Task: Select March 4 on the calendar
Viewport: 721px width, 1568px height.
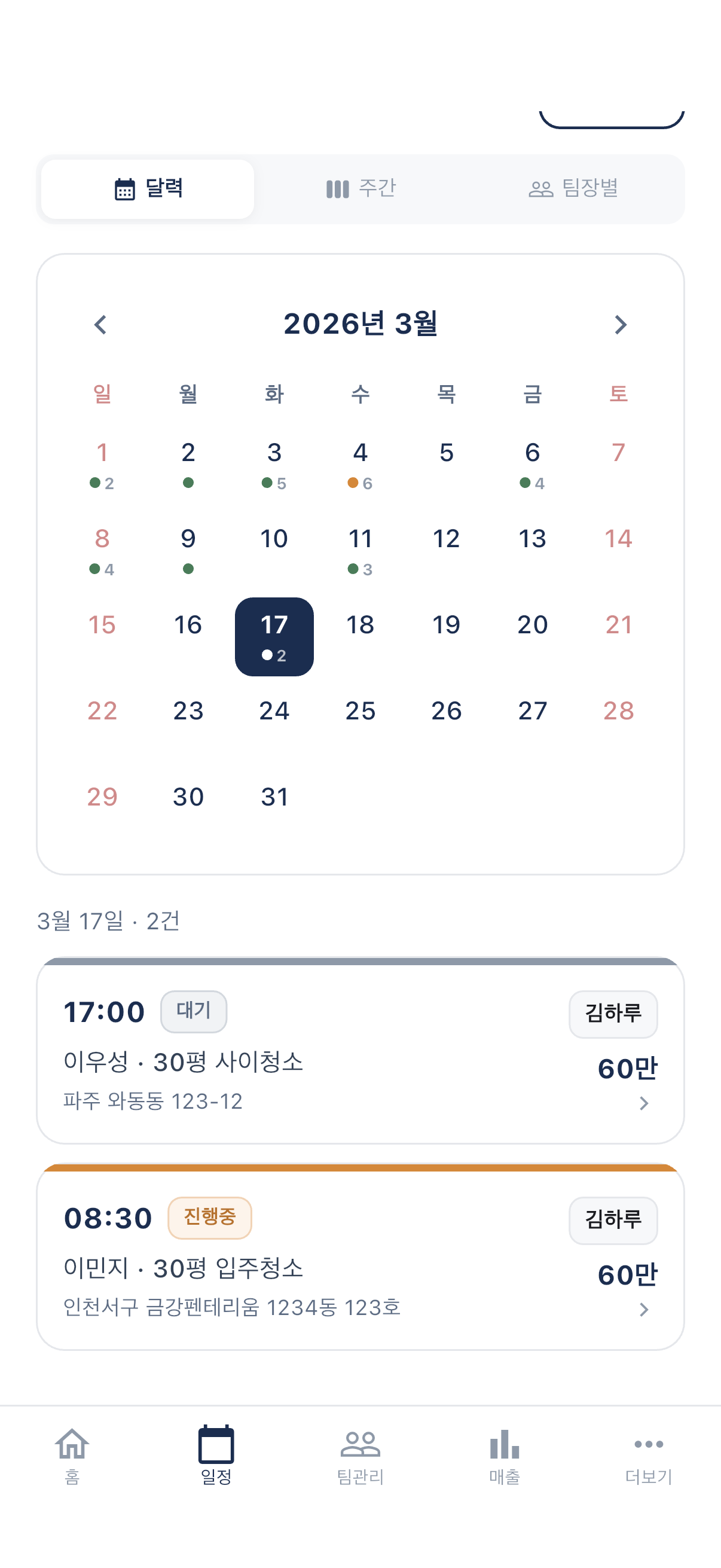Action: [359, 453]
